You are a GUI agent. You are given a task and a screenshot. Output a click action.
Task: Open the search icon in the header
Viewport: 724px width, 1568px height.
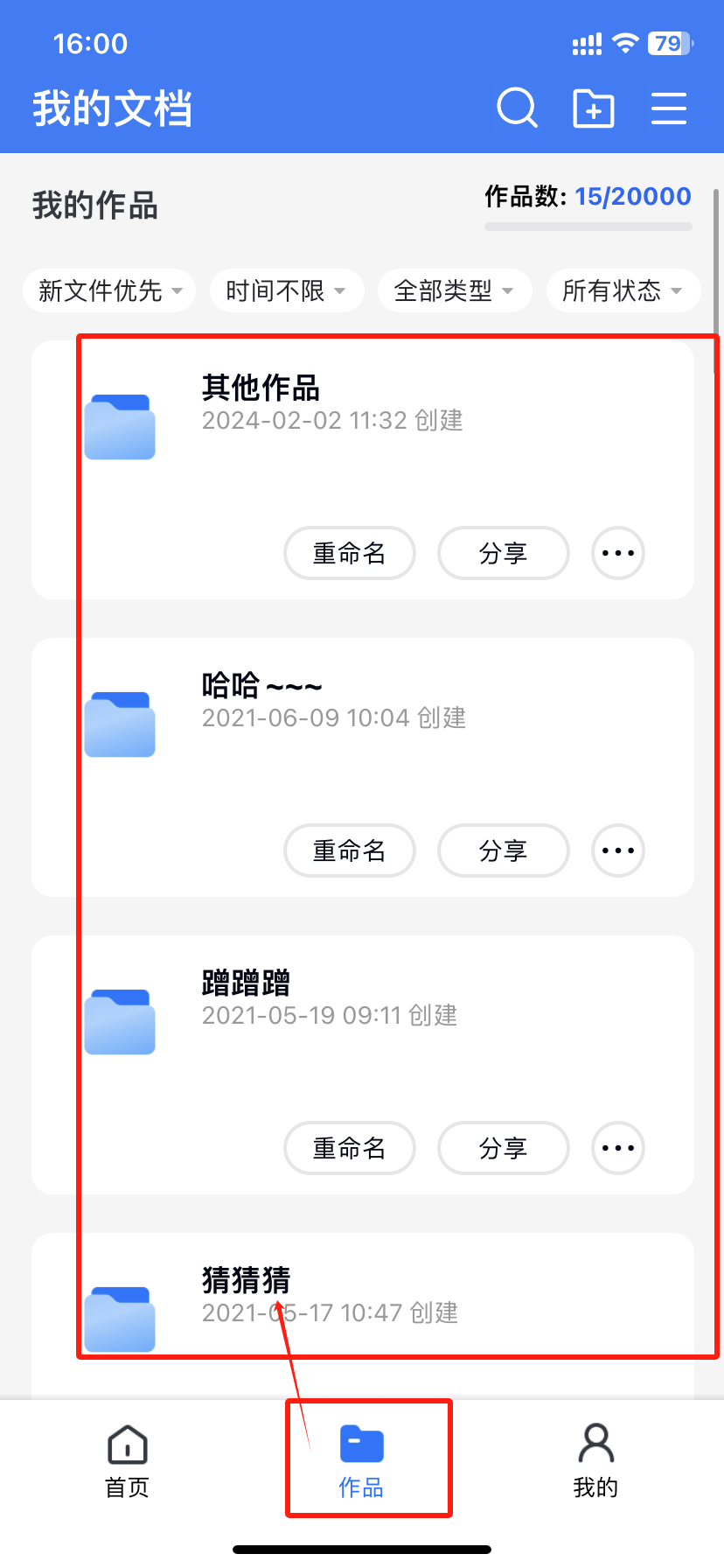[517, 108]
